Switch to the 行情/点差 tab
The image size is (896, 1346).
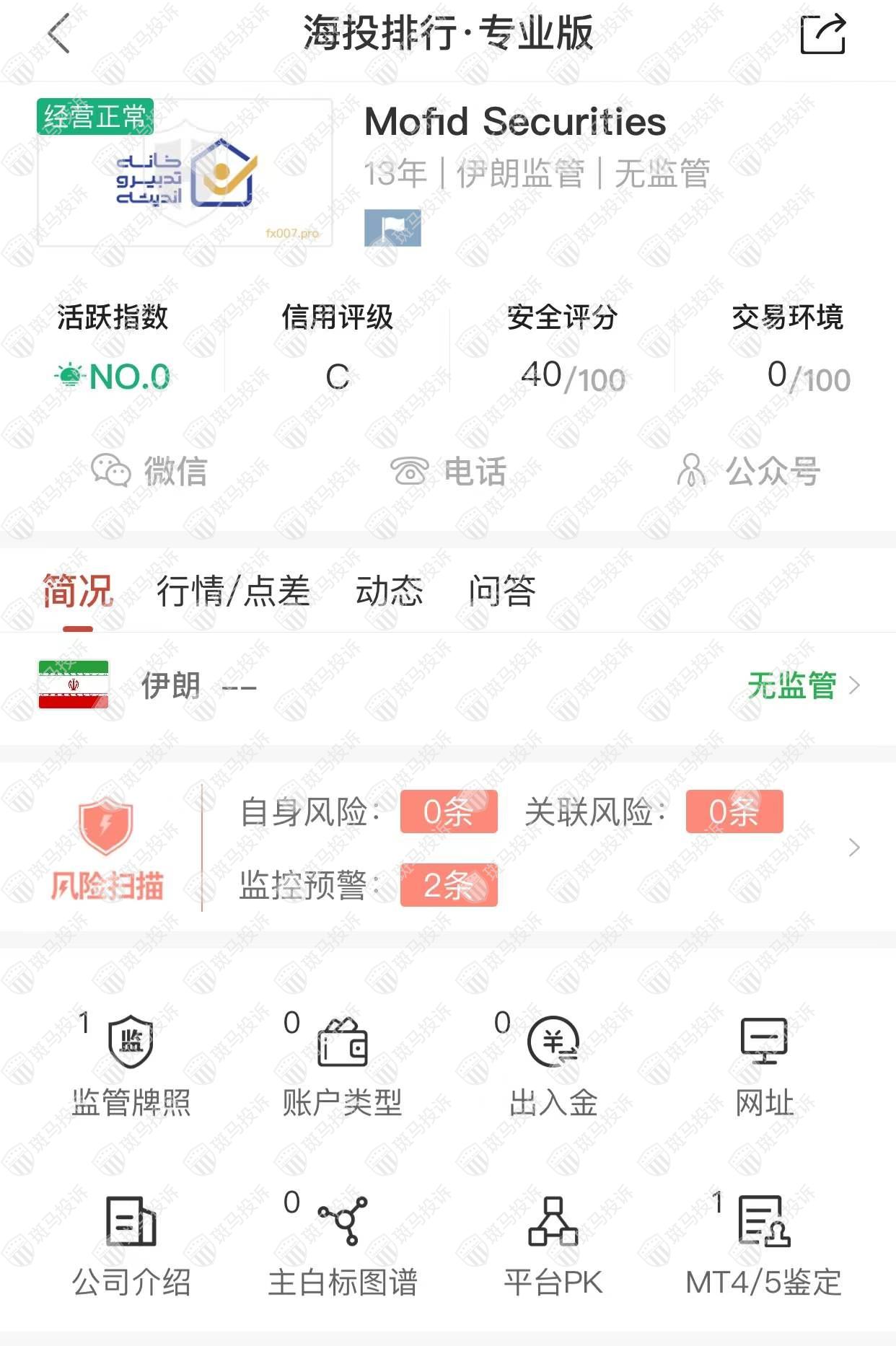[233, 591]
